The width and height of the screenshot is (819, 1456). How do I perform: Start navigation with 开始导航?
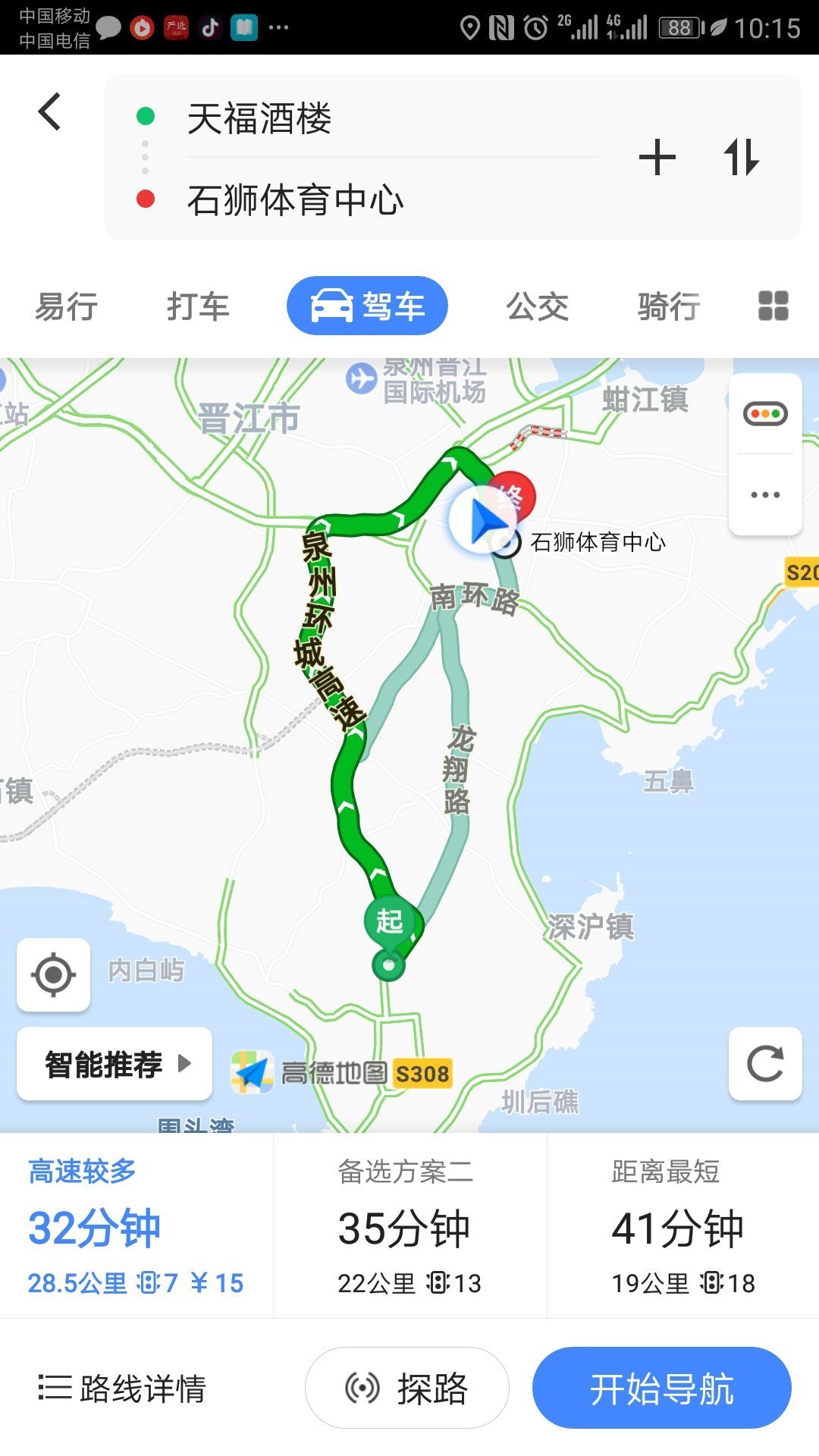tap(661, 1389)
